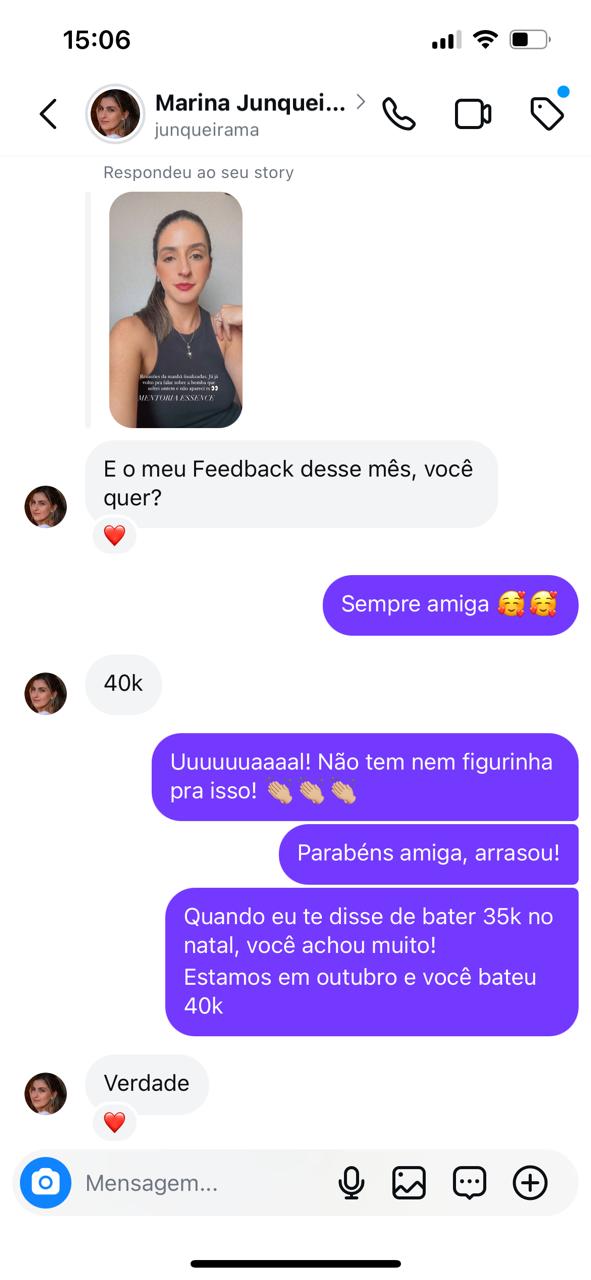Start a voice call with Marina
591x1280 pixels.
pyautogui.click(x=399, y=114)
